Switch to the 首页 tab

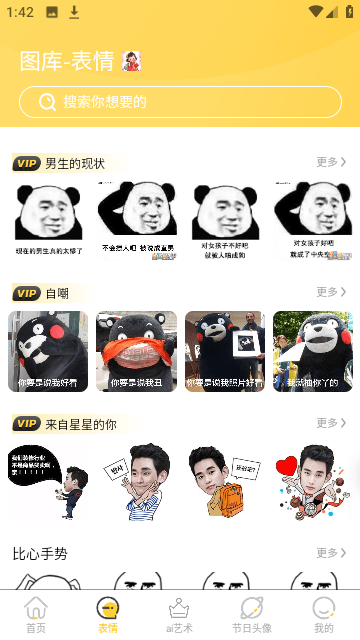coord(36,615)
